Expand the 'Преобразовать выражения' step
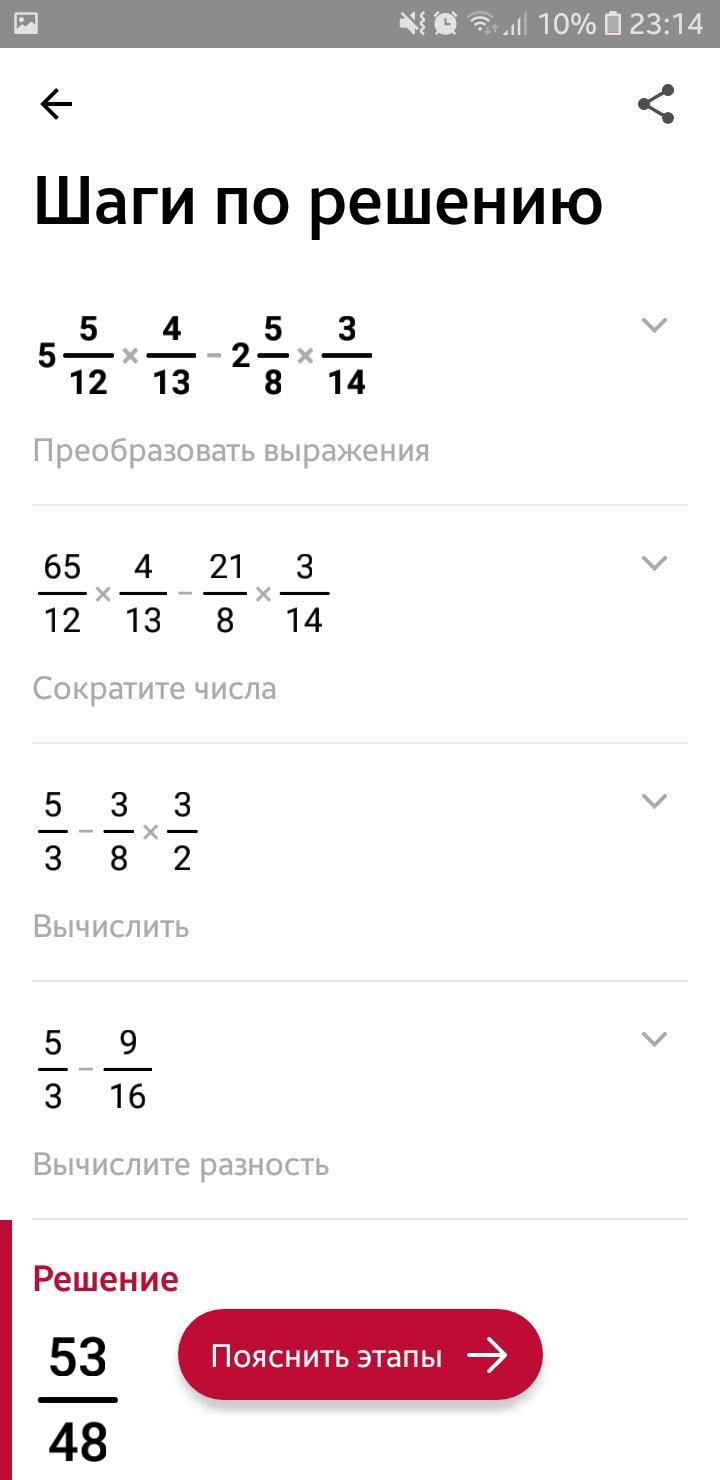This screenshot has height=1480, width=720. 654,325
